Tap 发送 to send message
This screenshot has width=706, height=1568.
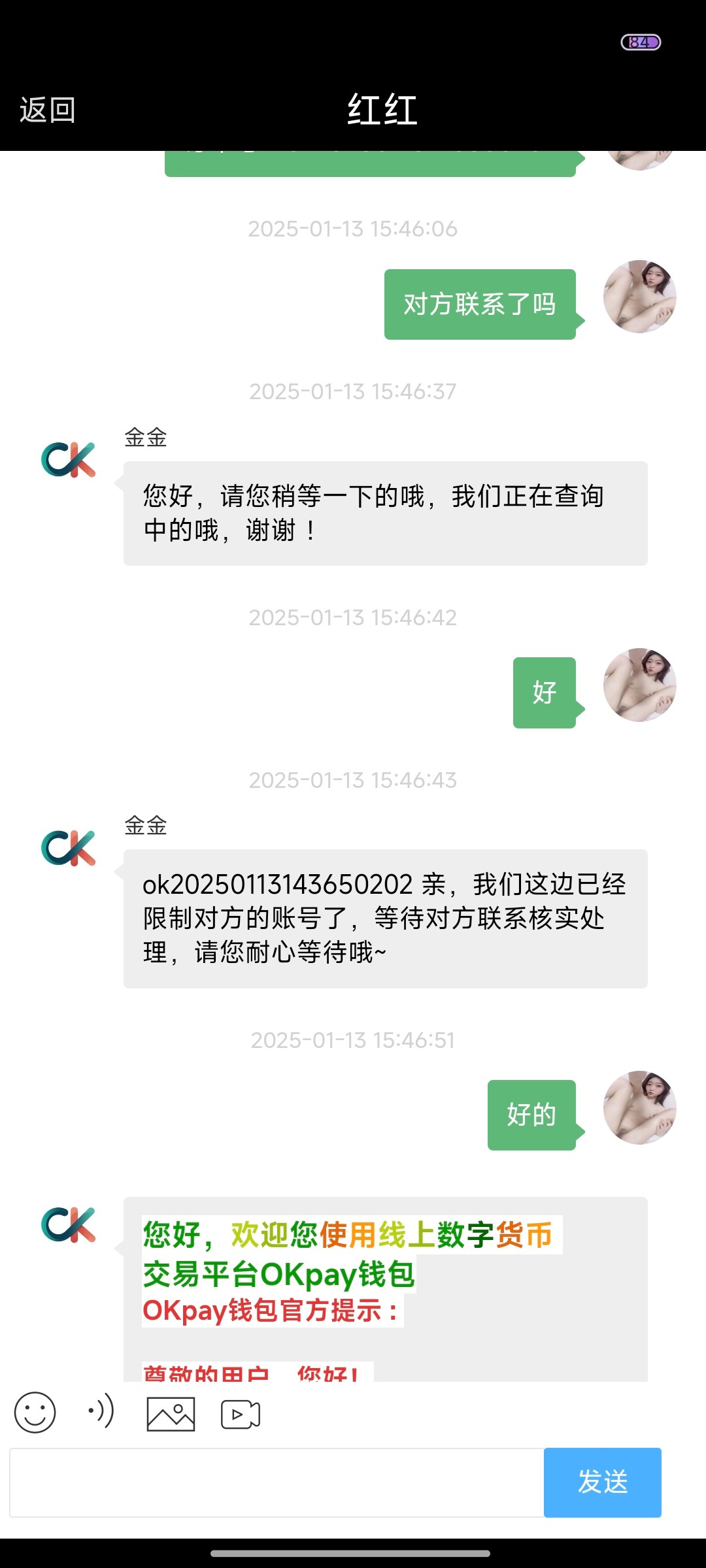click(602, 1482)
